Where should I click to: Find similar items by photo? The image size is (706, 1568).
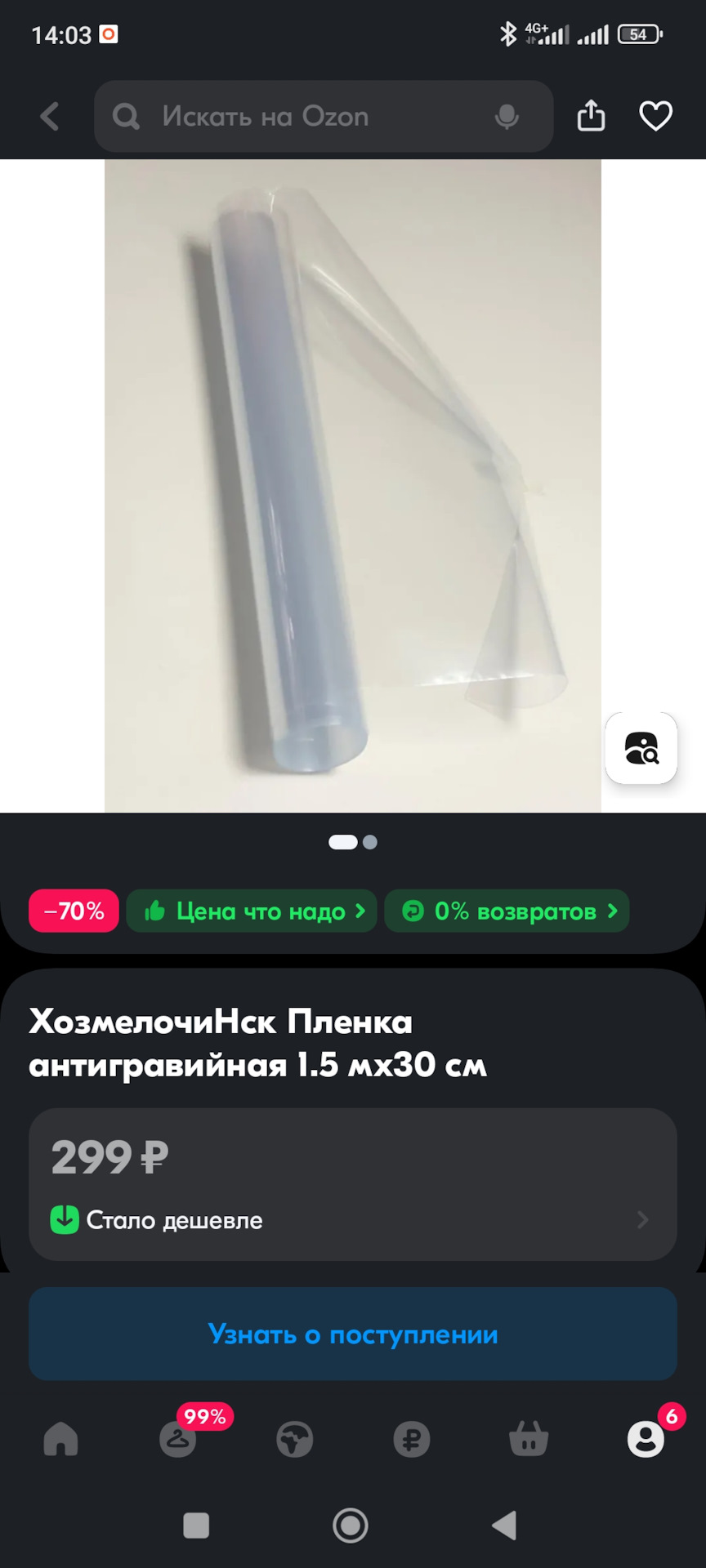[641, 748]
